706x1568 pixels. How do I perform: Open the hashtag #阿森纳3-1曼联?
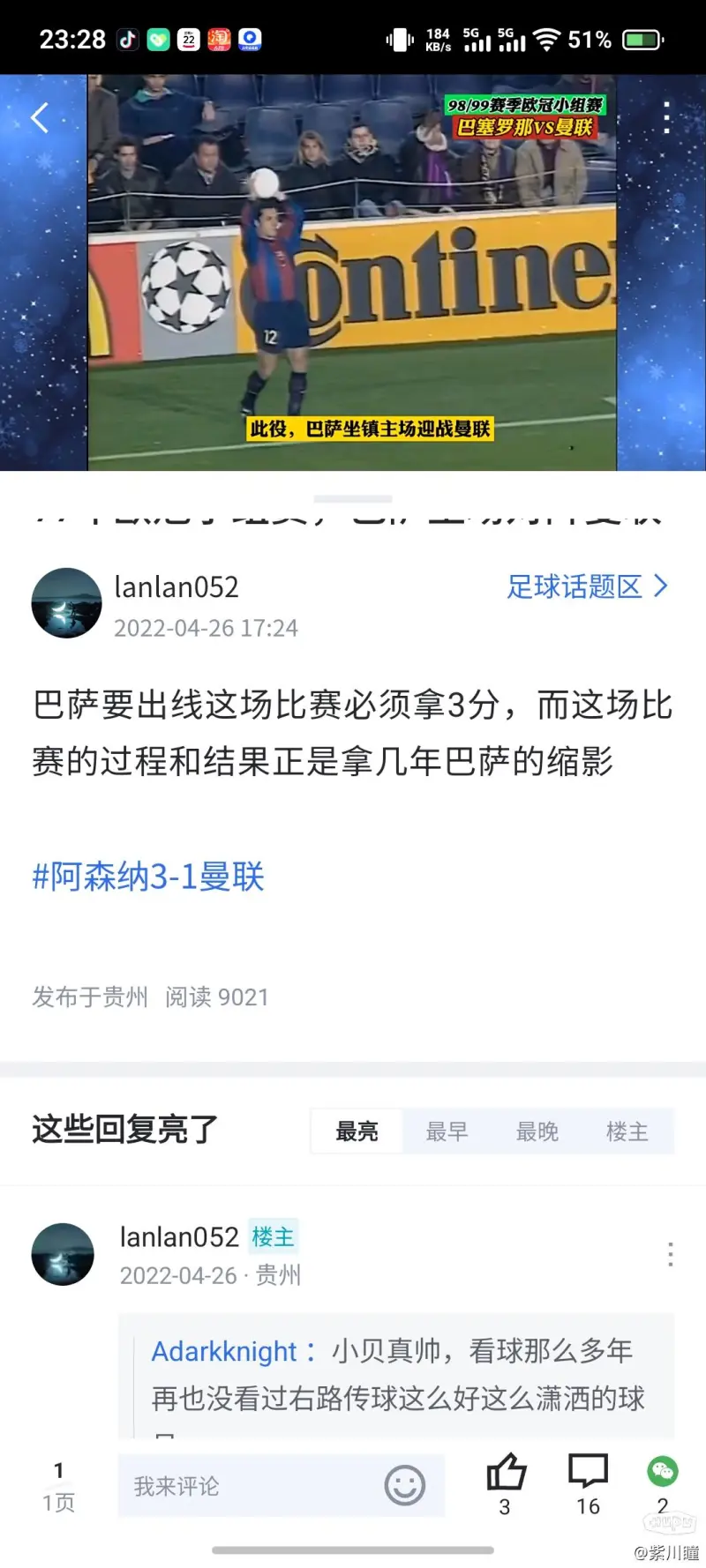(x=148, y=877)
